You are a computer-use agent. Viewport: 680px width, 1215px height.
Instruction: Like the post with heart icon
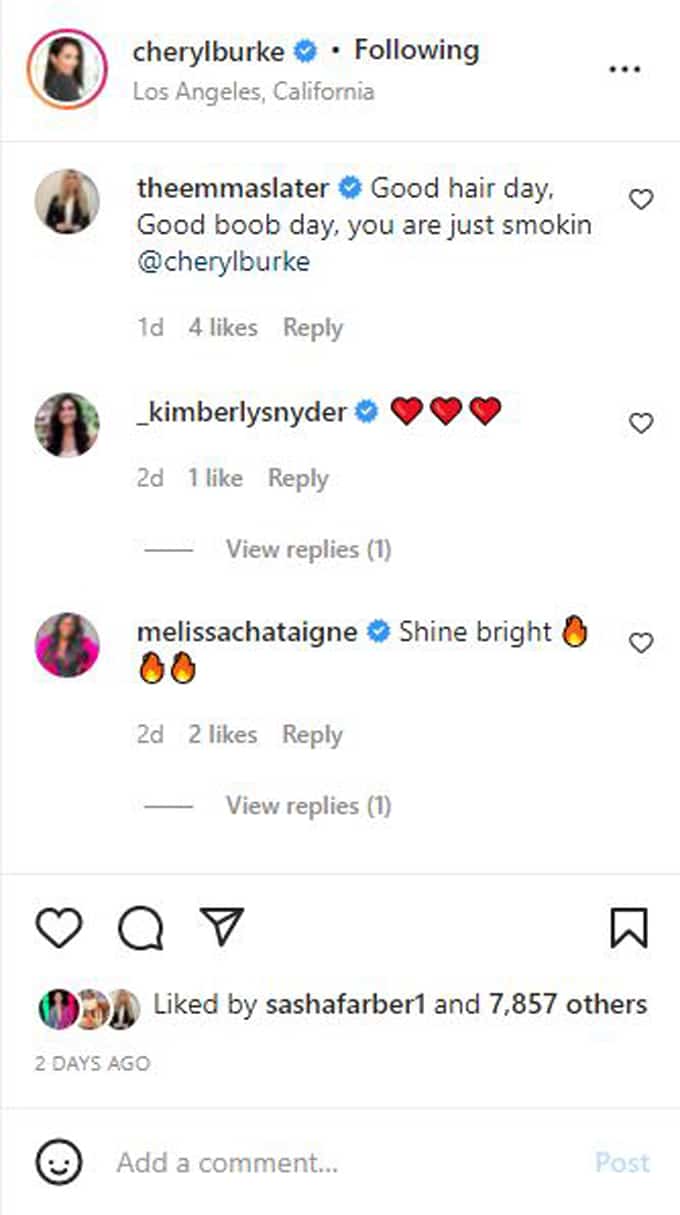[x=59, y=927]
